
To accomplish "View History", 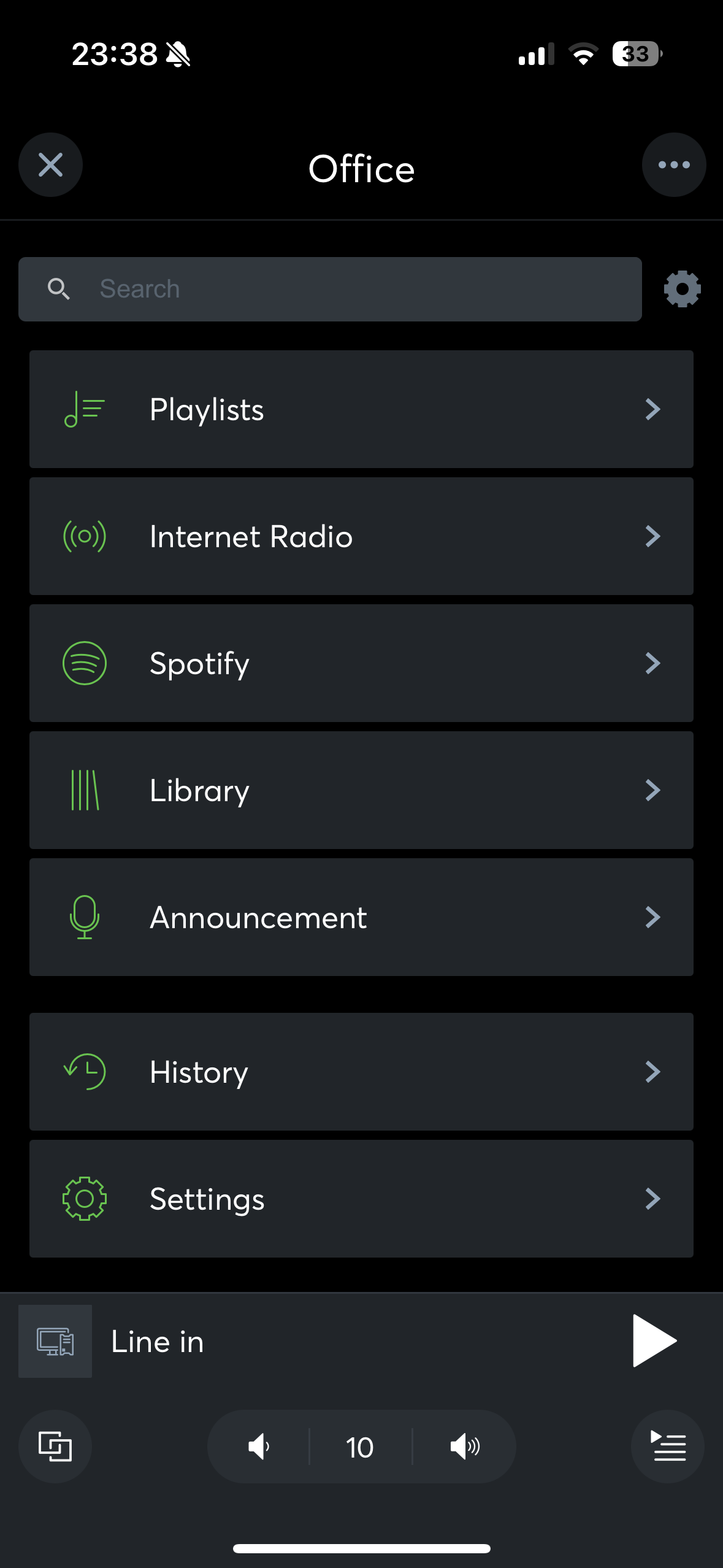I will pyautogui.click(x=361, y=1072).
